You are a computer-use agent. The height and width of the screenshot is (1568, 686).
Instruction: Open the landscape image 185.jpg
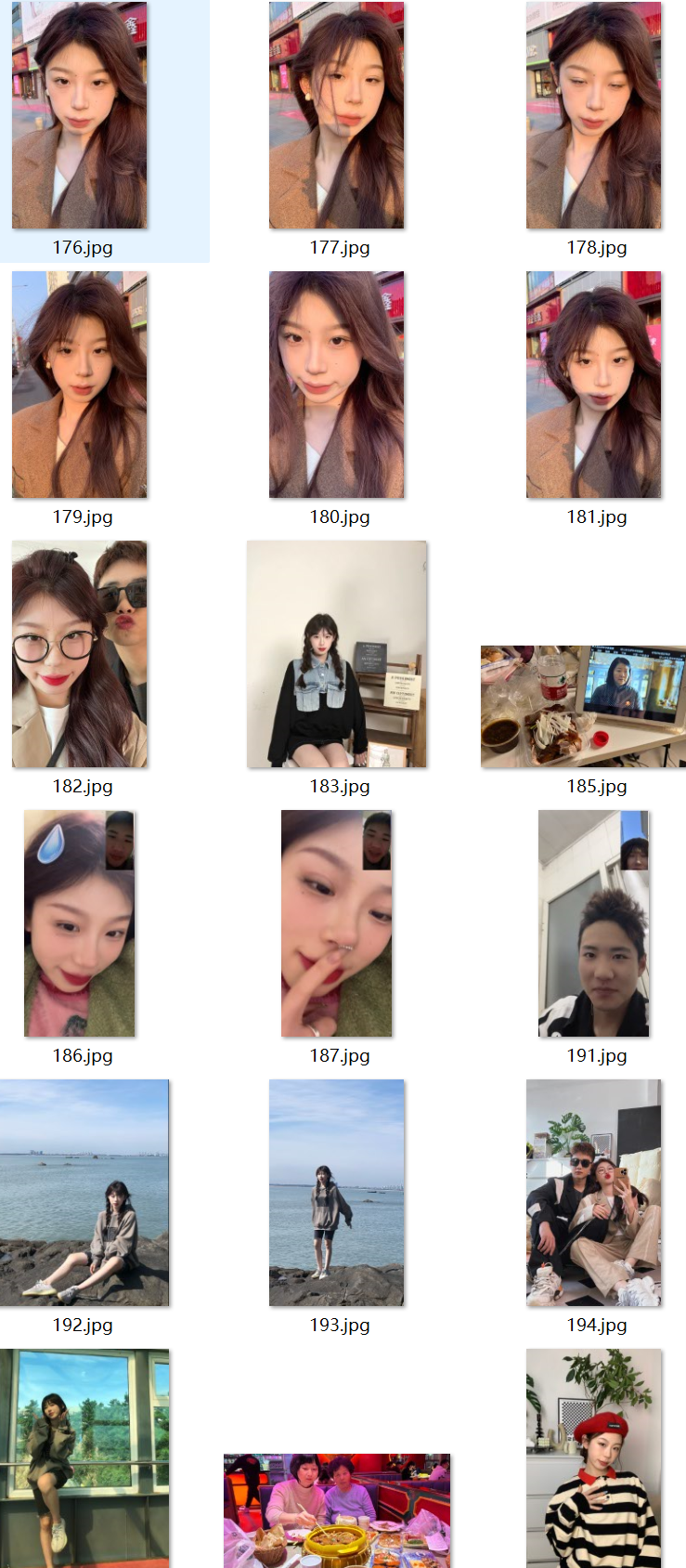[583, 706]
